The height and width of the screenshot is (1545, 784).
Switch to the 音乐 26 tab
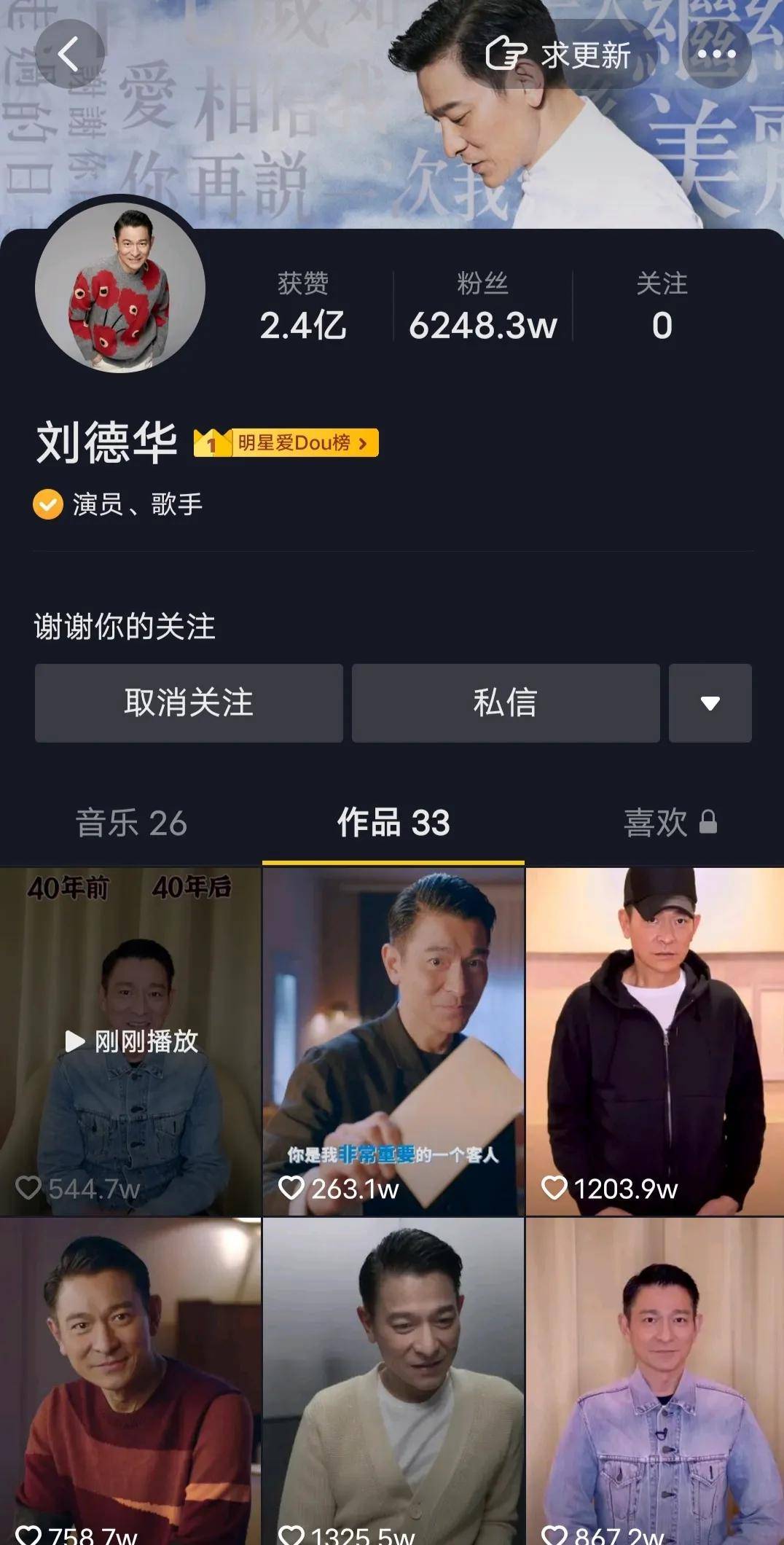pyautogui.click(x=131, y=823)
